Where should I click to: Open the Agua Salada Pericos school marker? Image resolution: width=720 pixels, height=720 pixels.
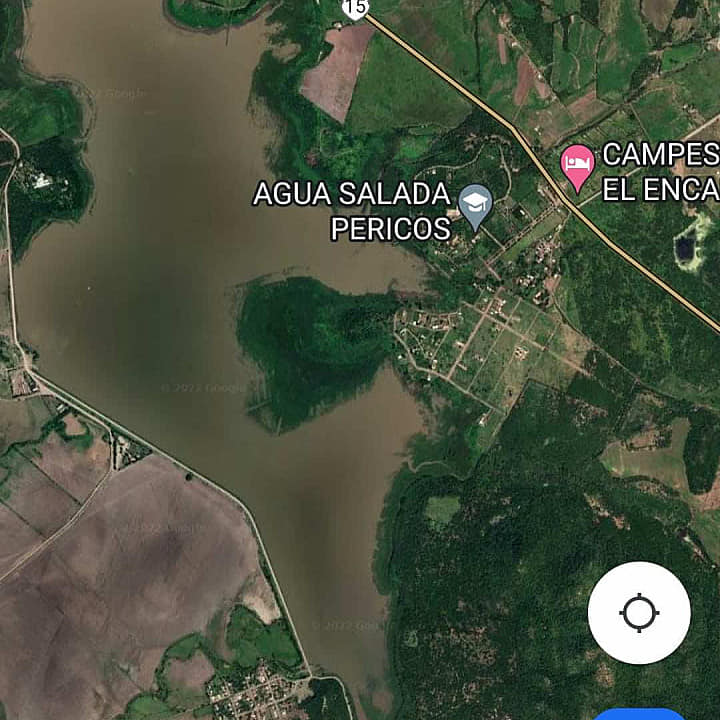click(476, 204)
